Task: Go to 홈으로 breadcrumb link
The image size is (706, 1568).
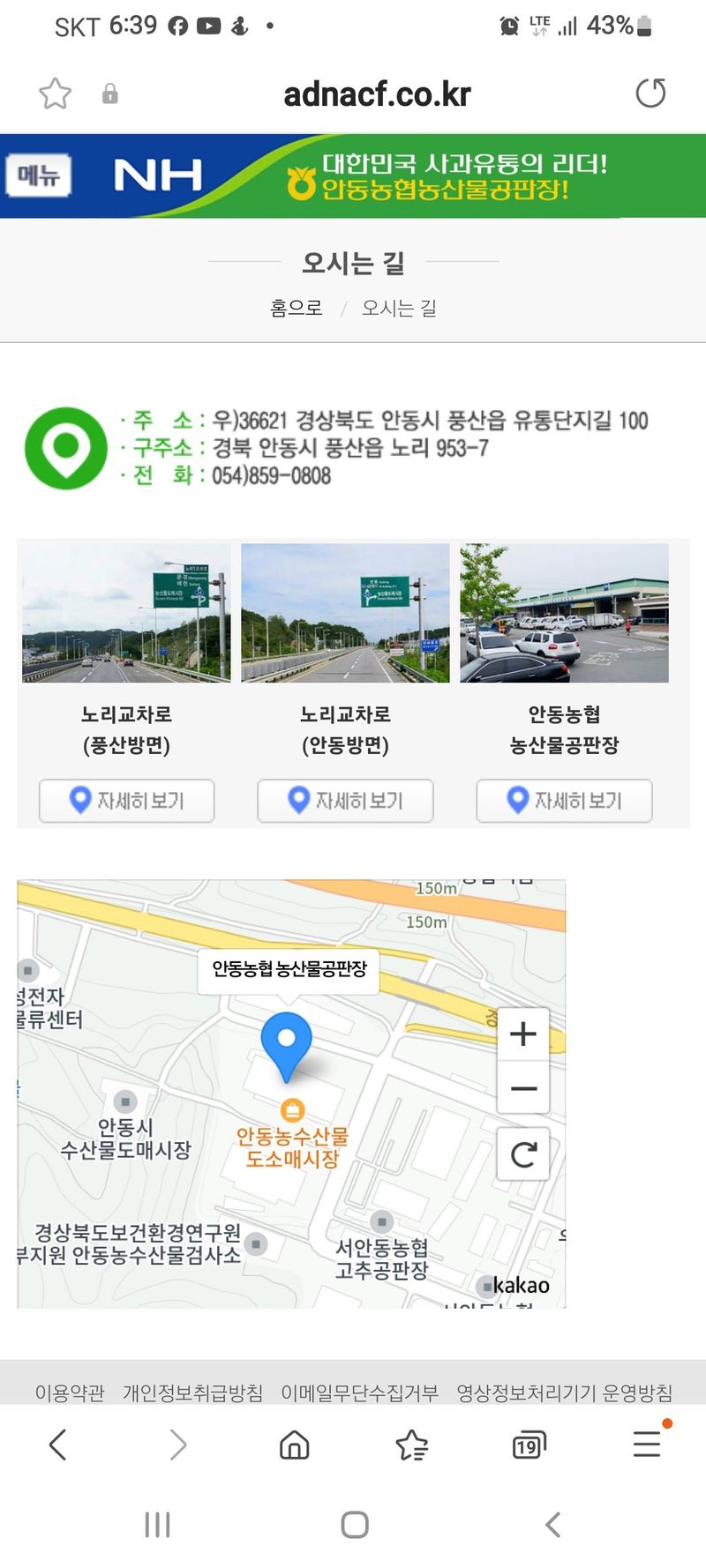Action: 296,308
